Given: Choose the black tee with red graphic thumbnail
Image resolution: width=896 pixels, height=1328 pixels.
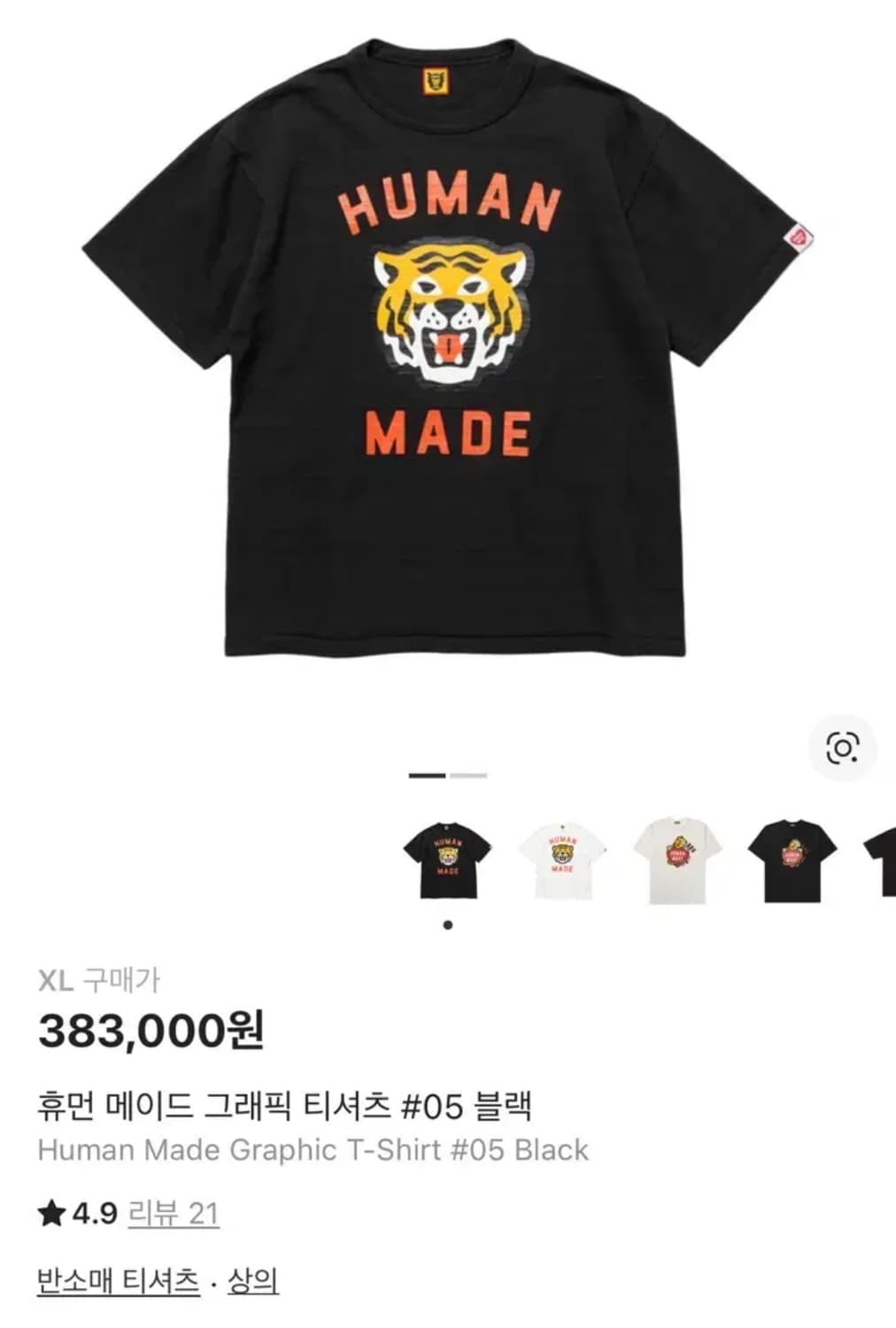Looking at the screenshot, I should point(792,860).
